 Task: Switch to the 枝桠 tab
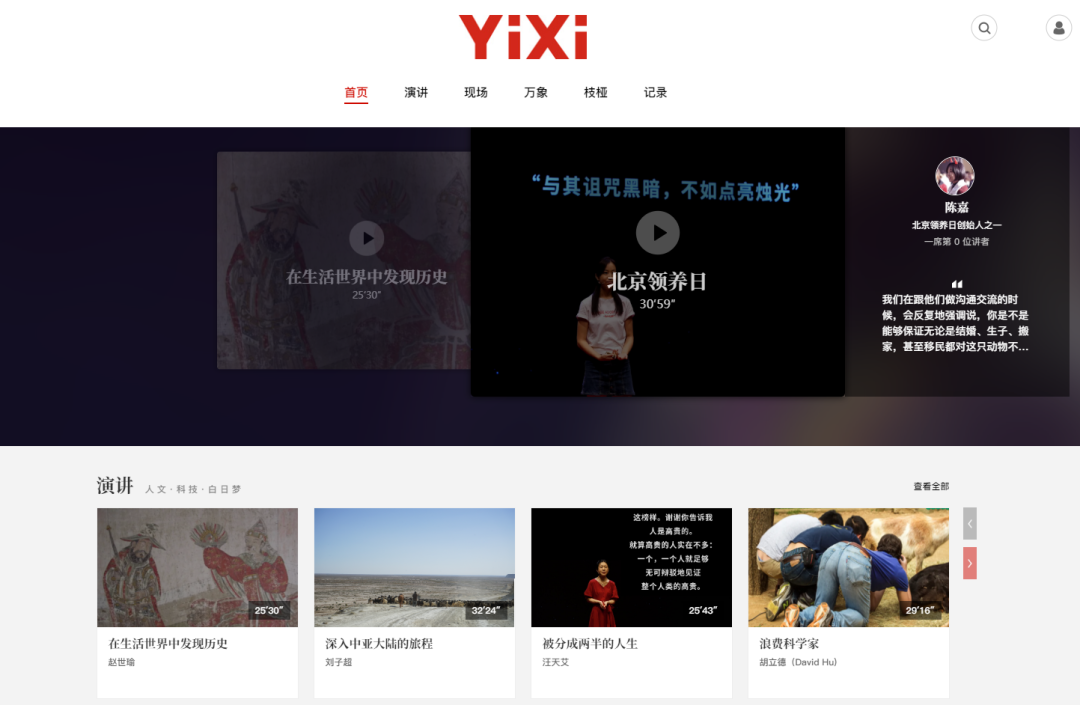coord(596,93)
